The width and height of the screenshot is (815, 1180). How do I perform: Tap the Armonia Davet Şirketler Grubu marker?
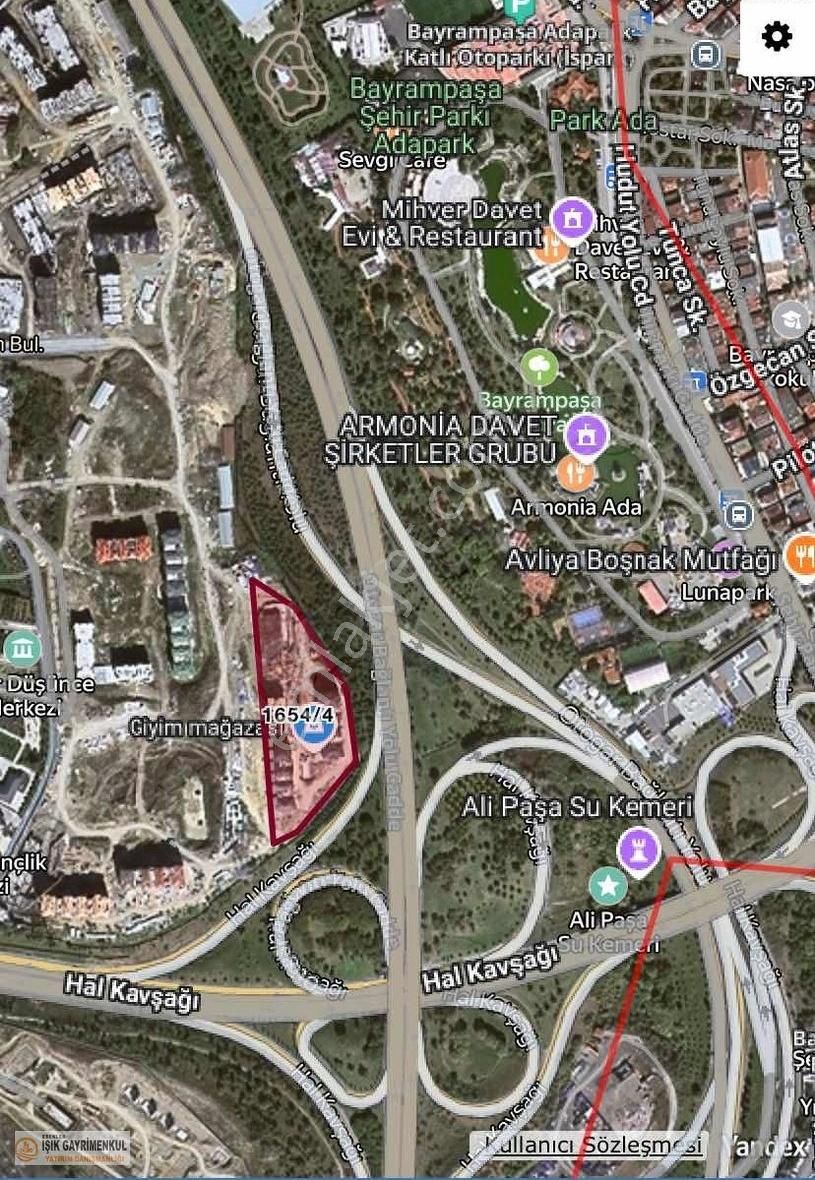(x=586, y=435)
